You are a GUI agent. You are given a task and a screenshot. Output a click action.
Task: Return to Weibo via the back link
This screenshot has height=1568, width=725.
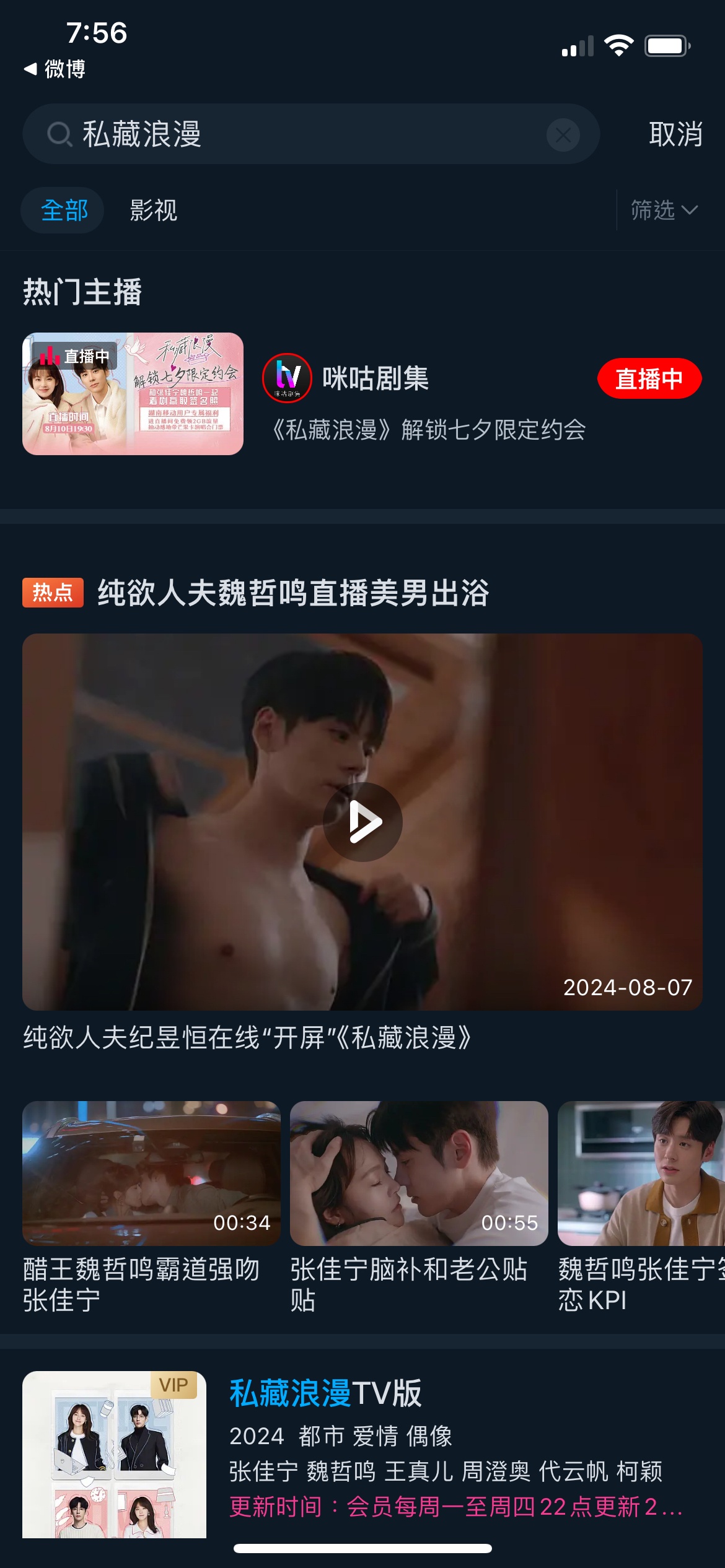(x=55, y=69)
